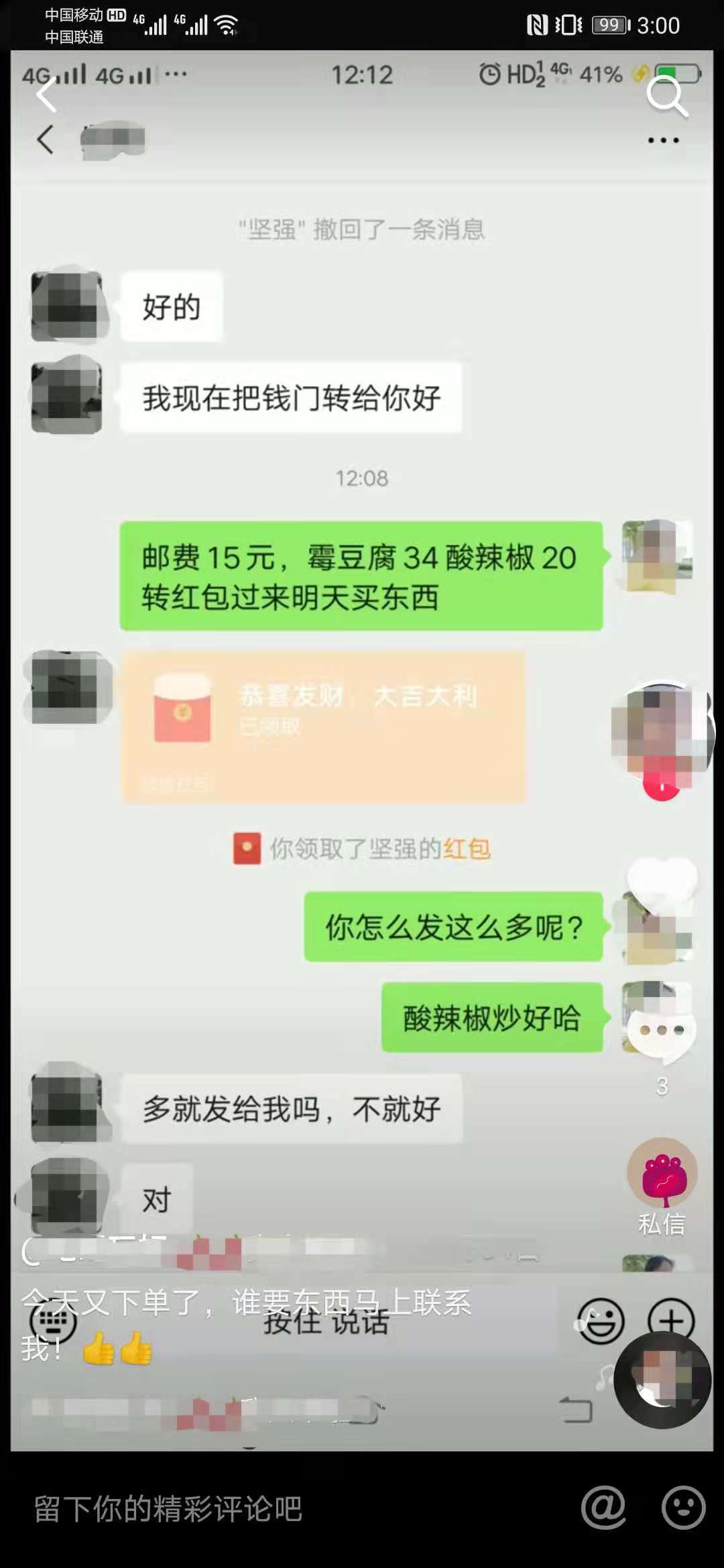Image resolution: width=724 pixels, height=1568 pixels.
Task: Mention someone with the @ icon
Action: click(x=603, y=1507)
